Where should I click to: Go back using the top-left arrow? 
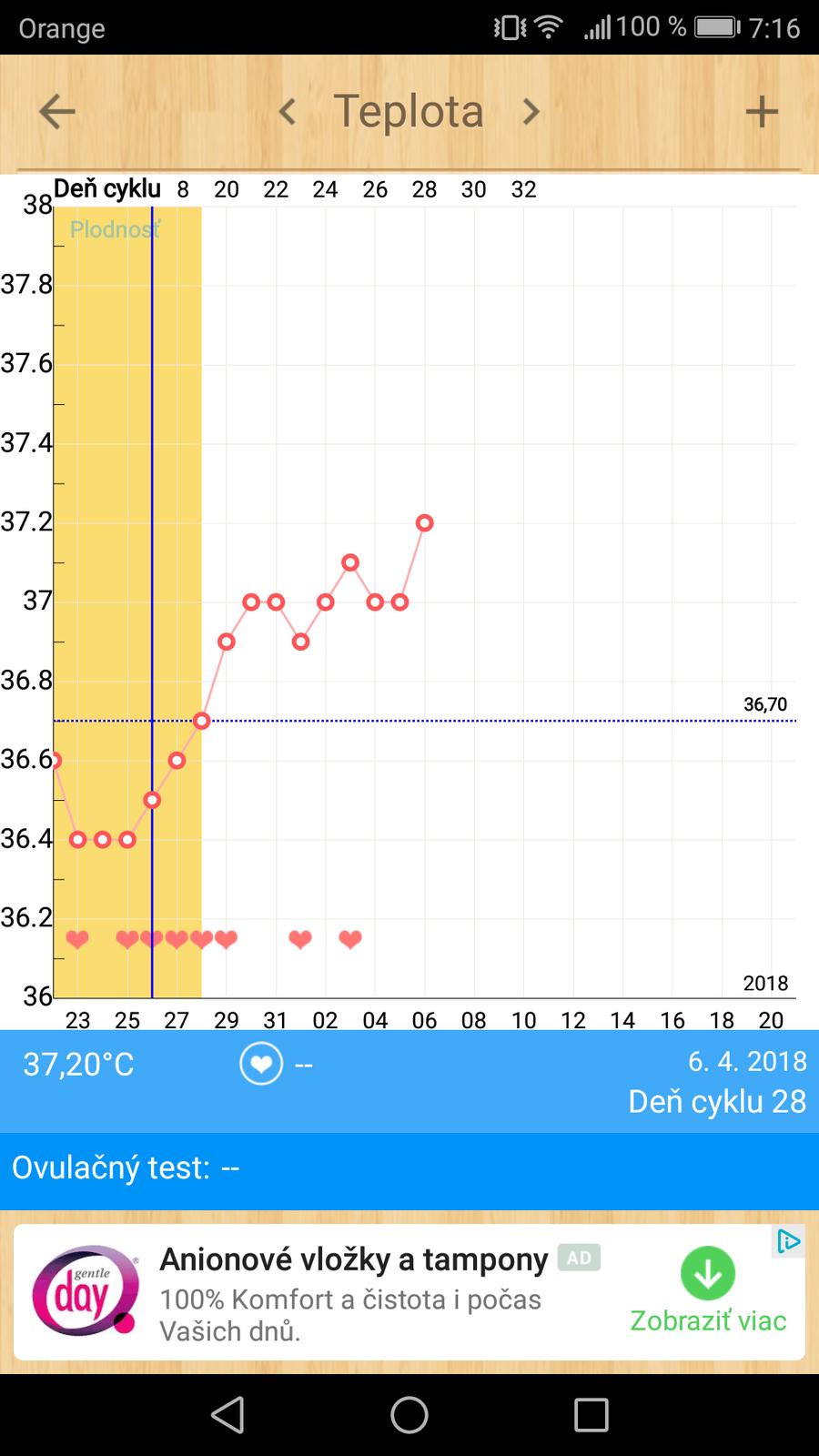click(x=56, y=112)
